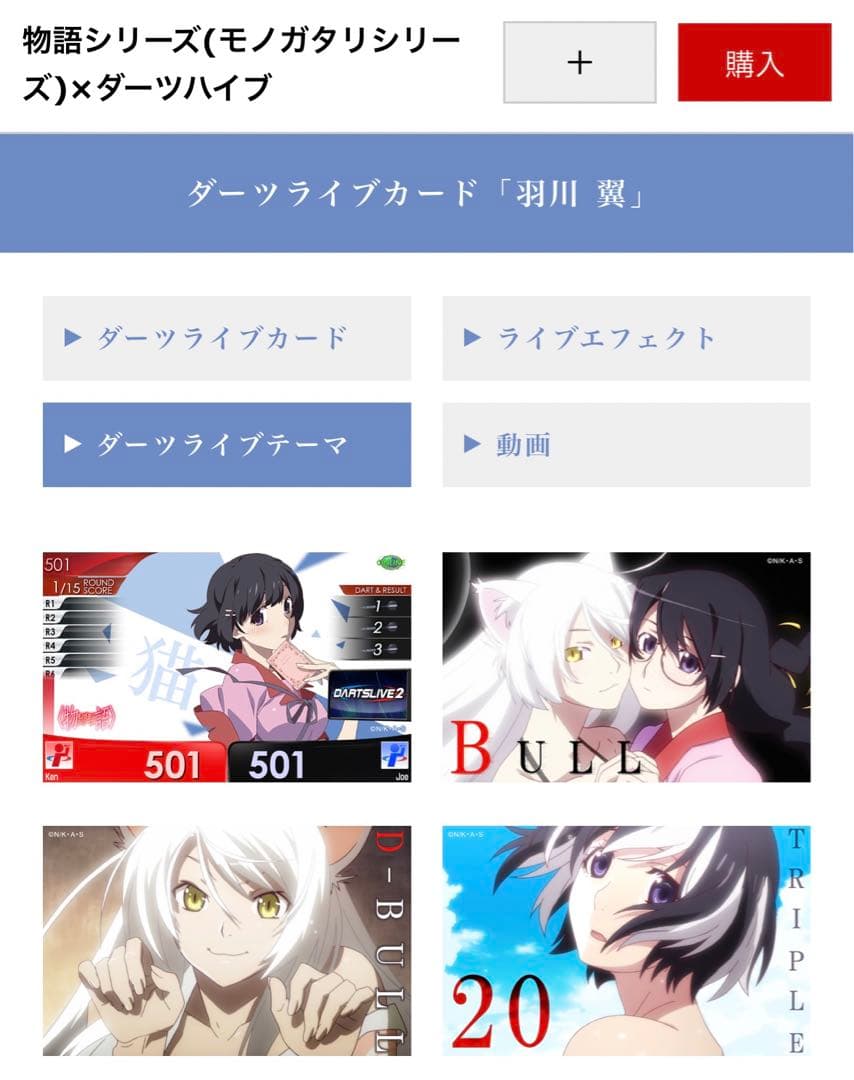The height and width of the screenshot is (1080, 854).
Task: Jump to the ライブエフェクト section
Action: [x=626, y=338]
